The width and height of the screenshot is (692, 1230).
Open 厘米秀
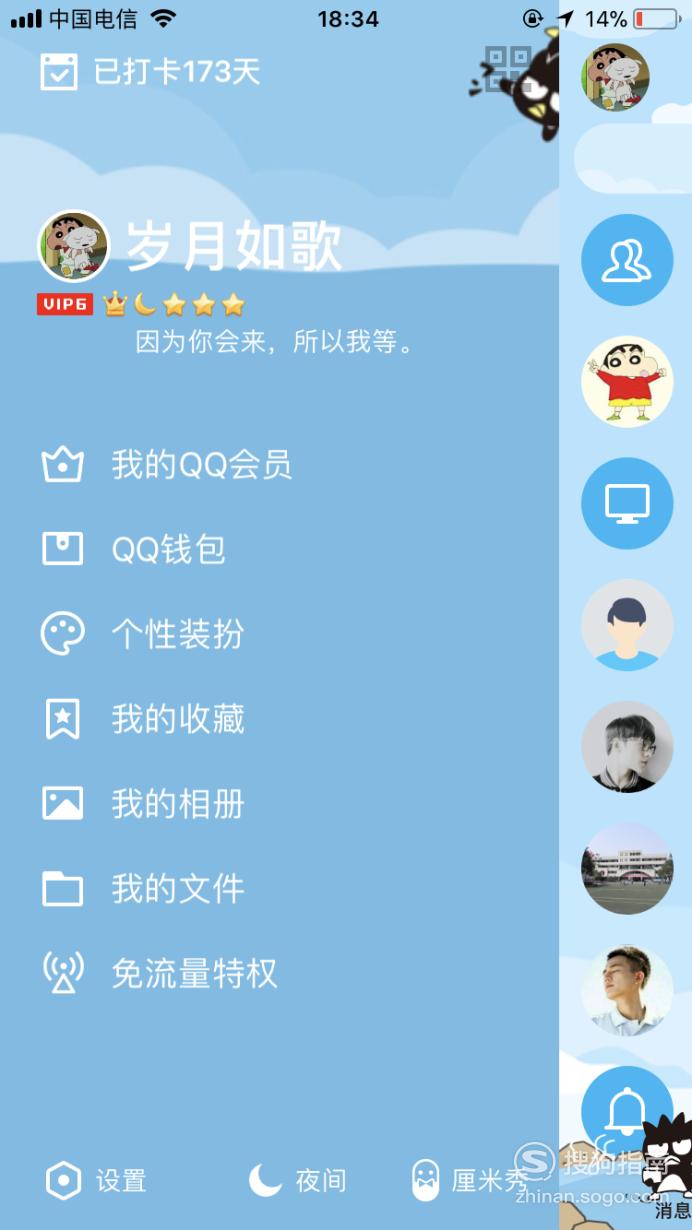tap(470, 1181)
